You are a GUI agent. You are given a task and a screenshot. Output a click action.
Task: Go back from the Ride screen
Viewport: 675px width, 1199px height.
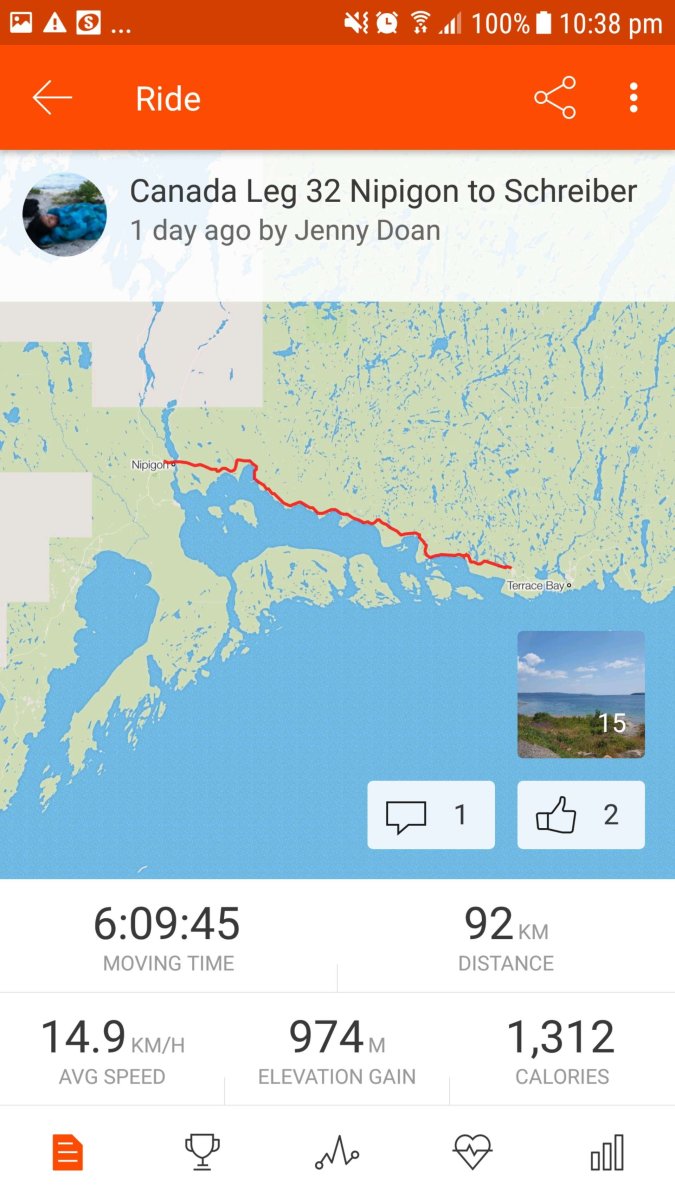pyautogui.click(x=52, y=98)
